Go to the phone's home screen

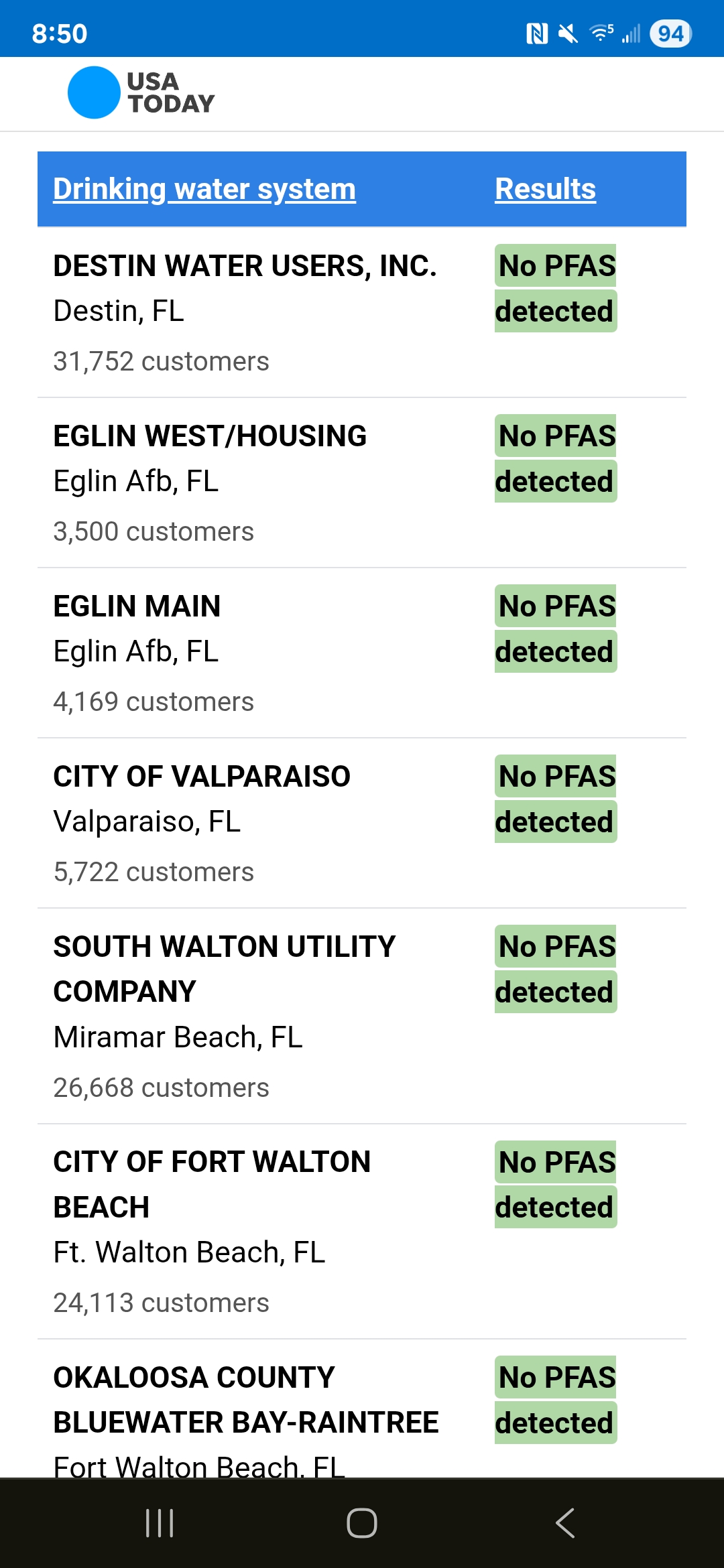pyautogui.click(x=362, y=1522)
